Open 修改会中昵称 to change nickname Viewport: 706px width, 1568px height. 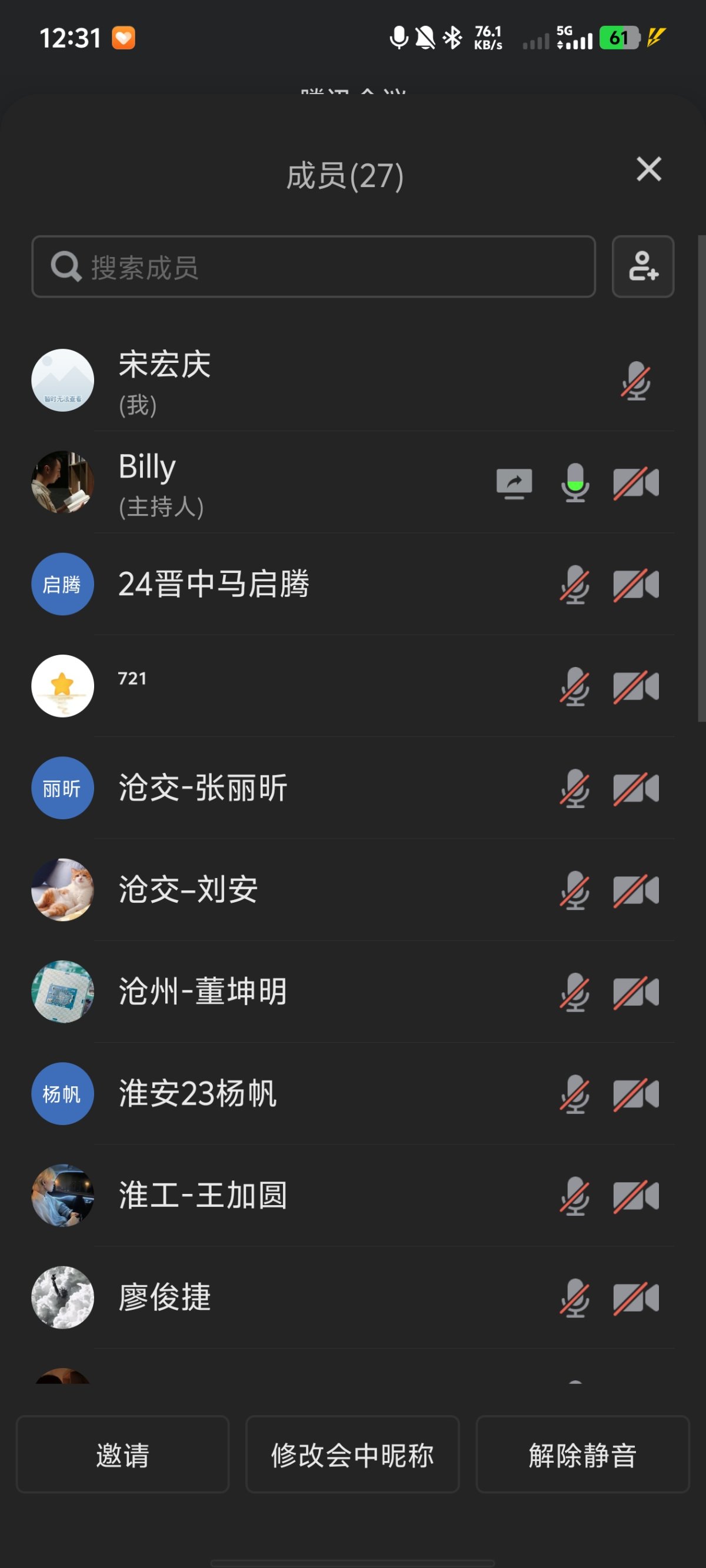click(x=352, y=1456)
